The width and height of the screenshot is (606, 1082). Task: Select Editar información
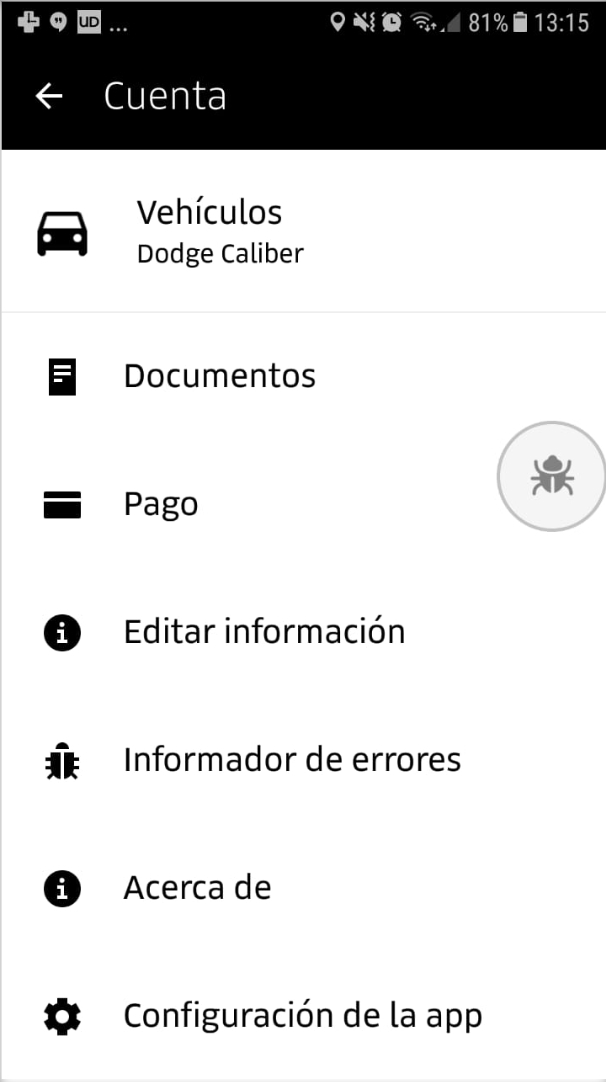point(264,632)
